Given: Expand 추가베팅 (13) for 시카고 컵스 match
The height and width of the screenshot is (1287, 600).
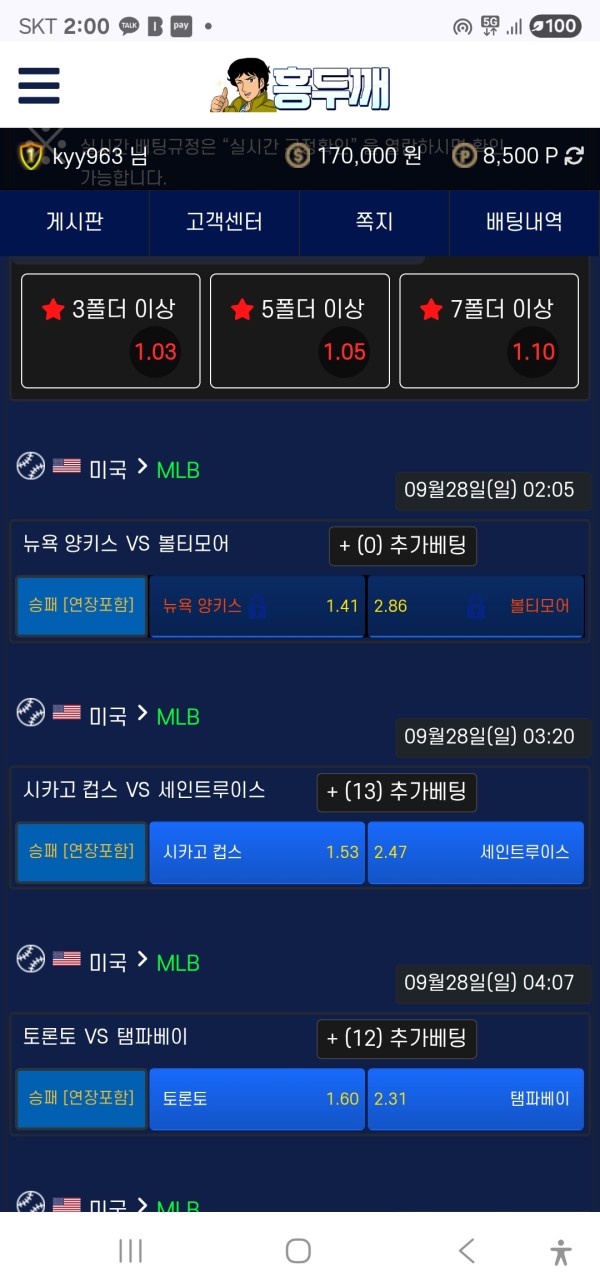Looking at the screenshot, I should click(x=396, y=792).
